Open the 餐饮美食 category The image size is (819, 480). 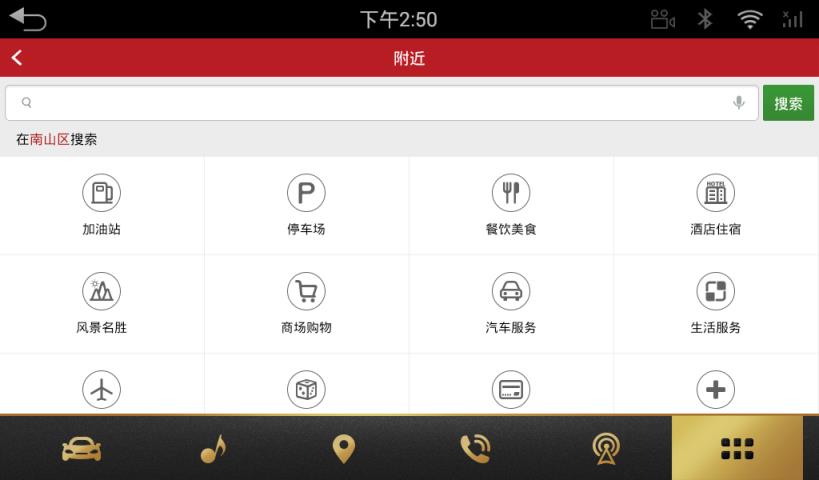click(x=511, y=205)
